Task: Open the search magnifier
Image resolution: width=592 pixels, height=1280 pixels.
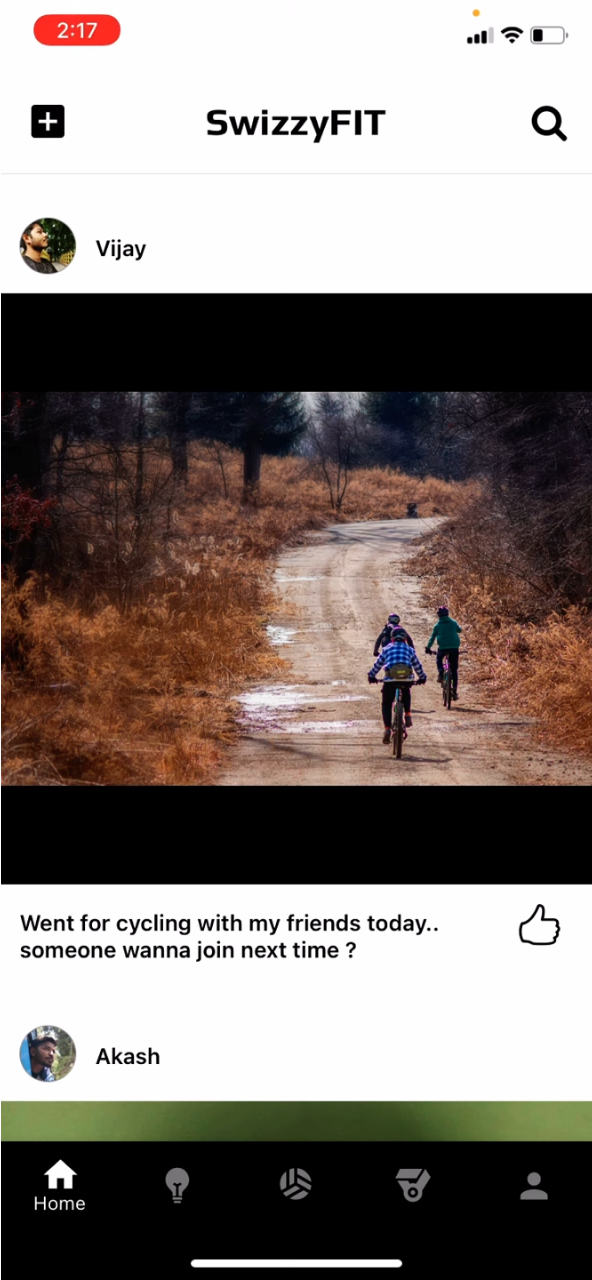Action: click(x=548, y=124)
